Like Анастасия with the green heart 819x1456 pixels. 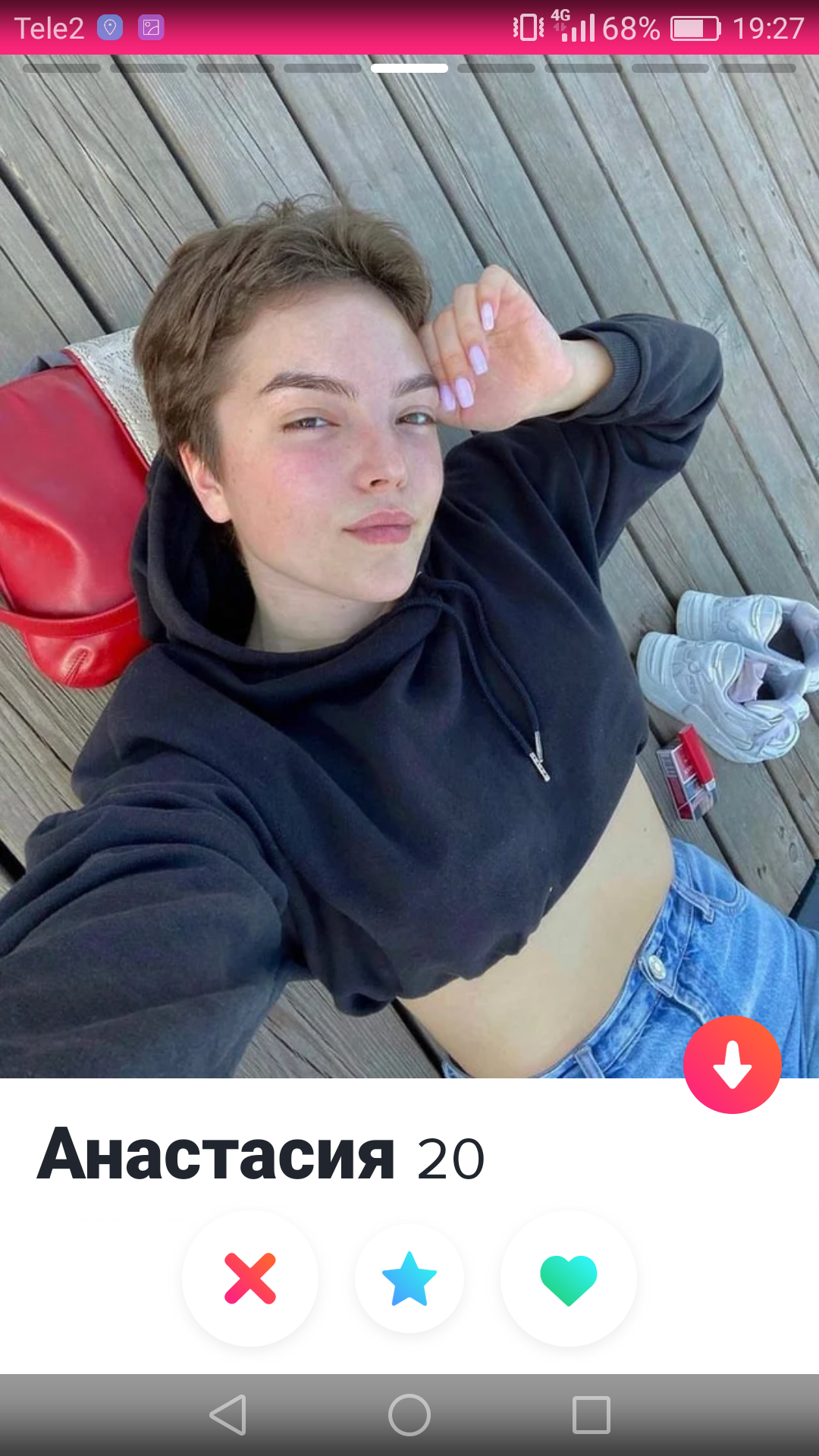pyautogui.click(x=569, y=1279)
